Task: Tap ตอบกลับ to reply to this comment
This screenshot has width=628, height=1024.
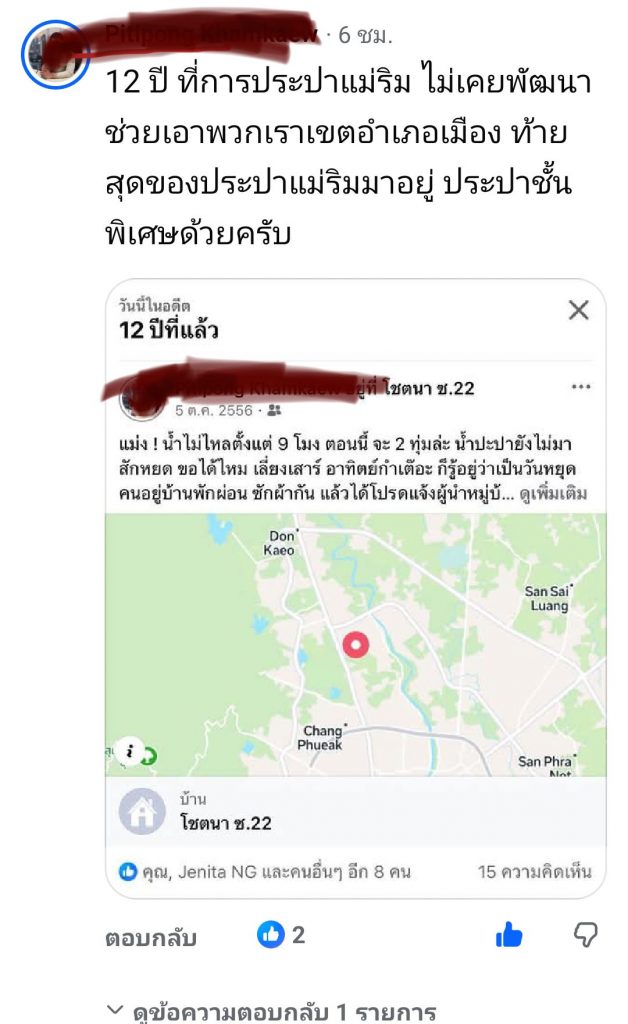Action: [151, 938]
